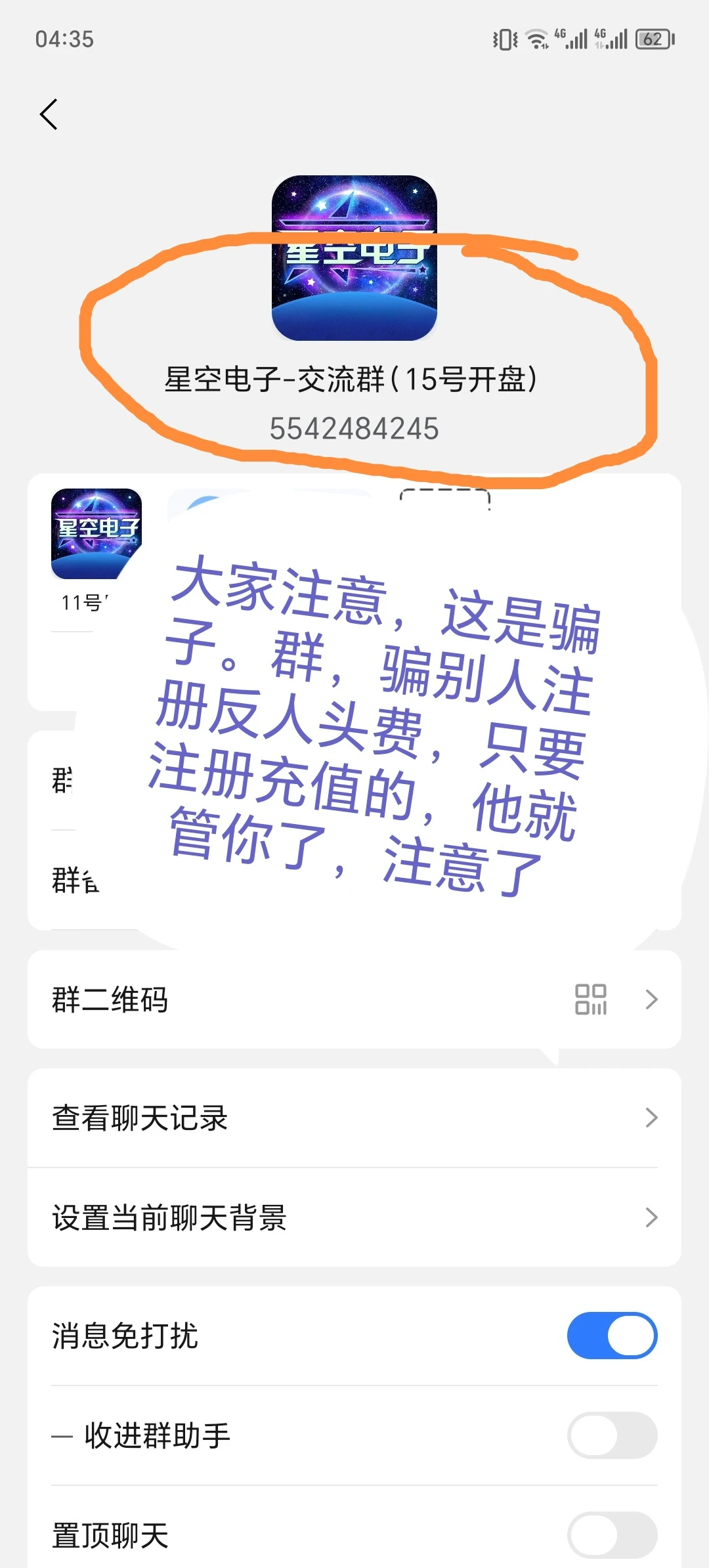
Task: Expand the 群二维码 row chevron
Action: (651, 999)
